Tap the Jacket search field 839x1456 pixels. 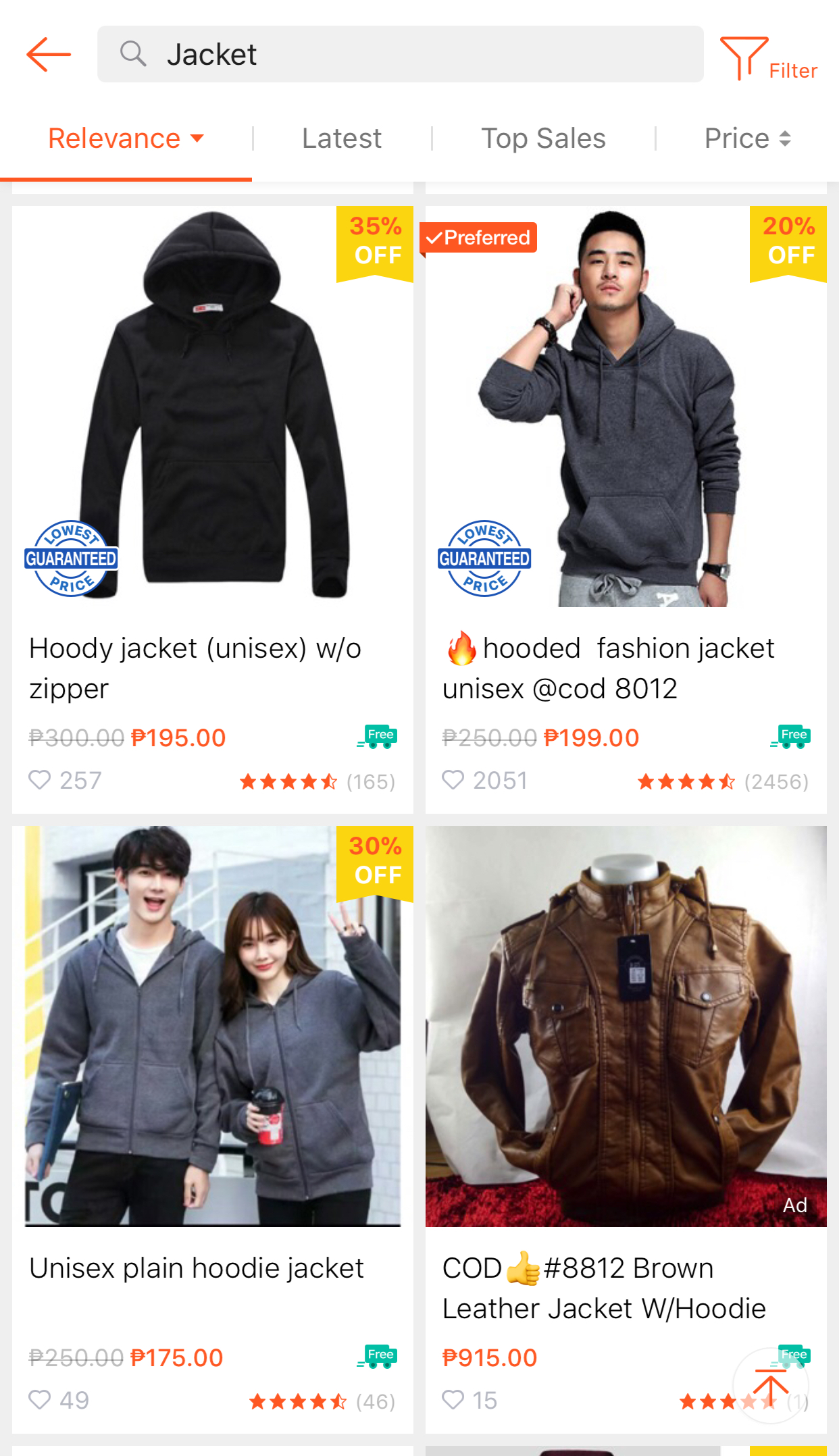tap(400, 54)
